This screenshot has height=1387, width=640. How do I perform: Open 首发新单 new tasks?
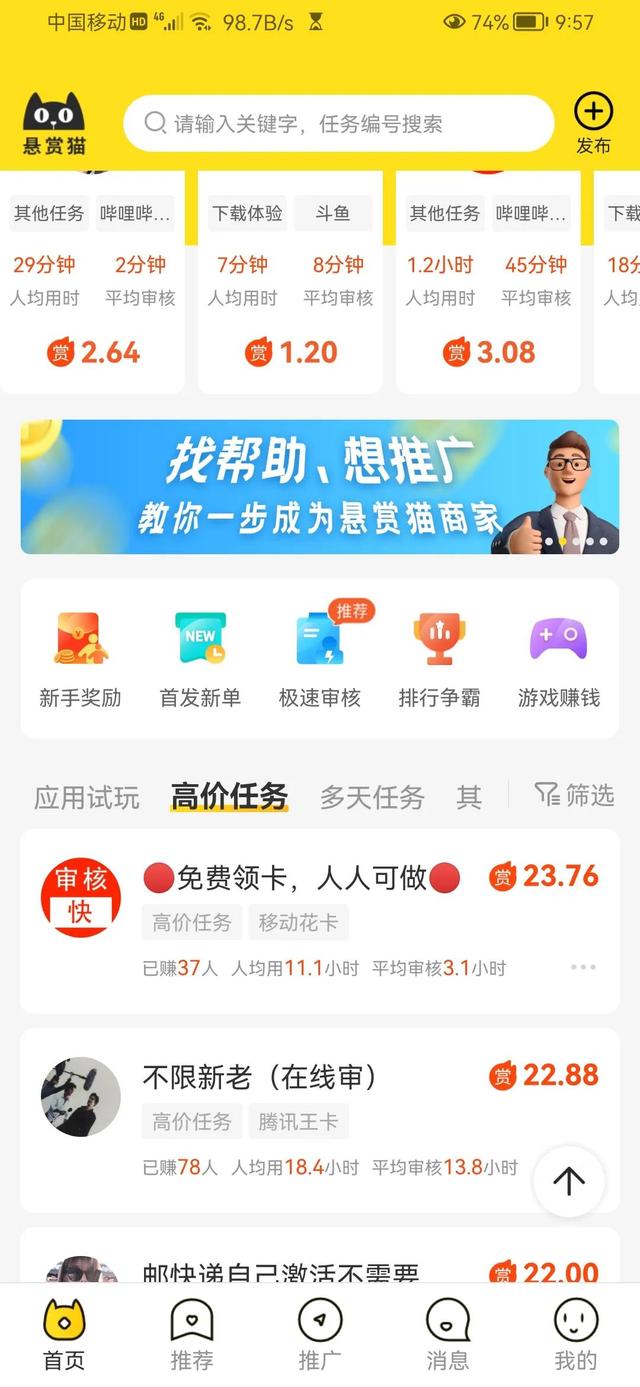pos(200,658)
